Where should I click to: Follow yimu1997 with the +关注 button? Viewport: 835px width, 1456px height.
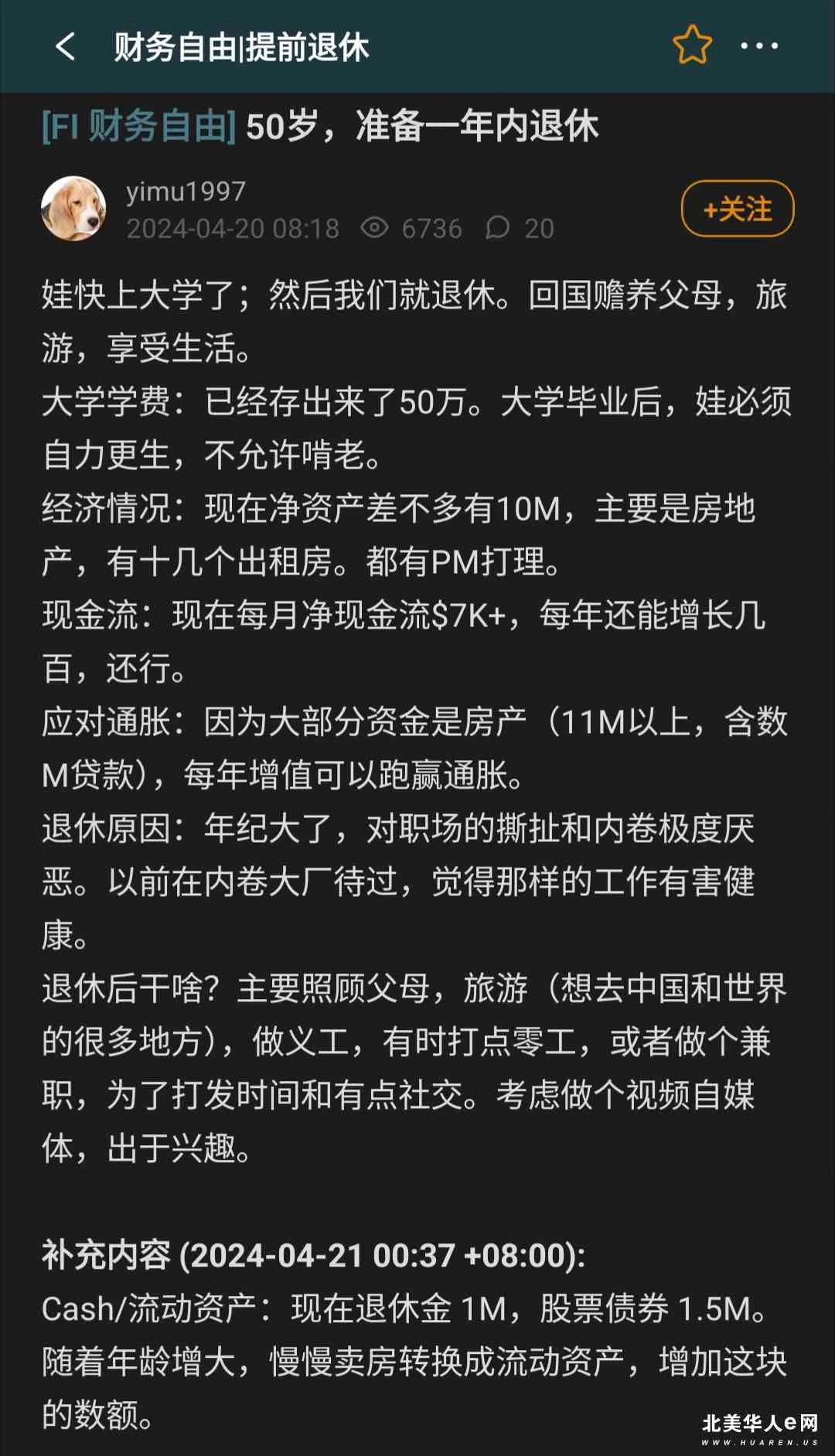(x=738, y=209)
